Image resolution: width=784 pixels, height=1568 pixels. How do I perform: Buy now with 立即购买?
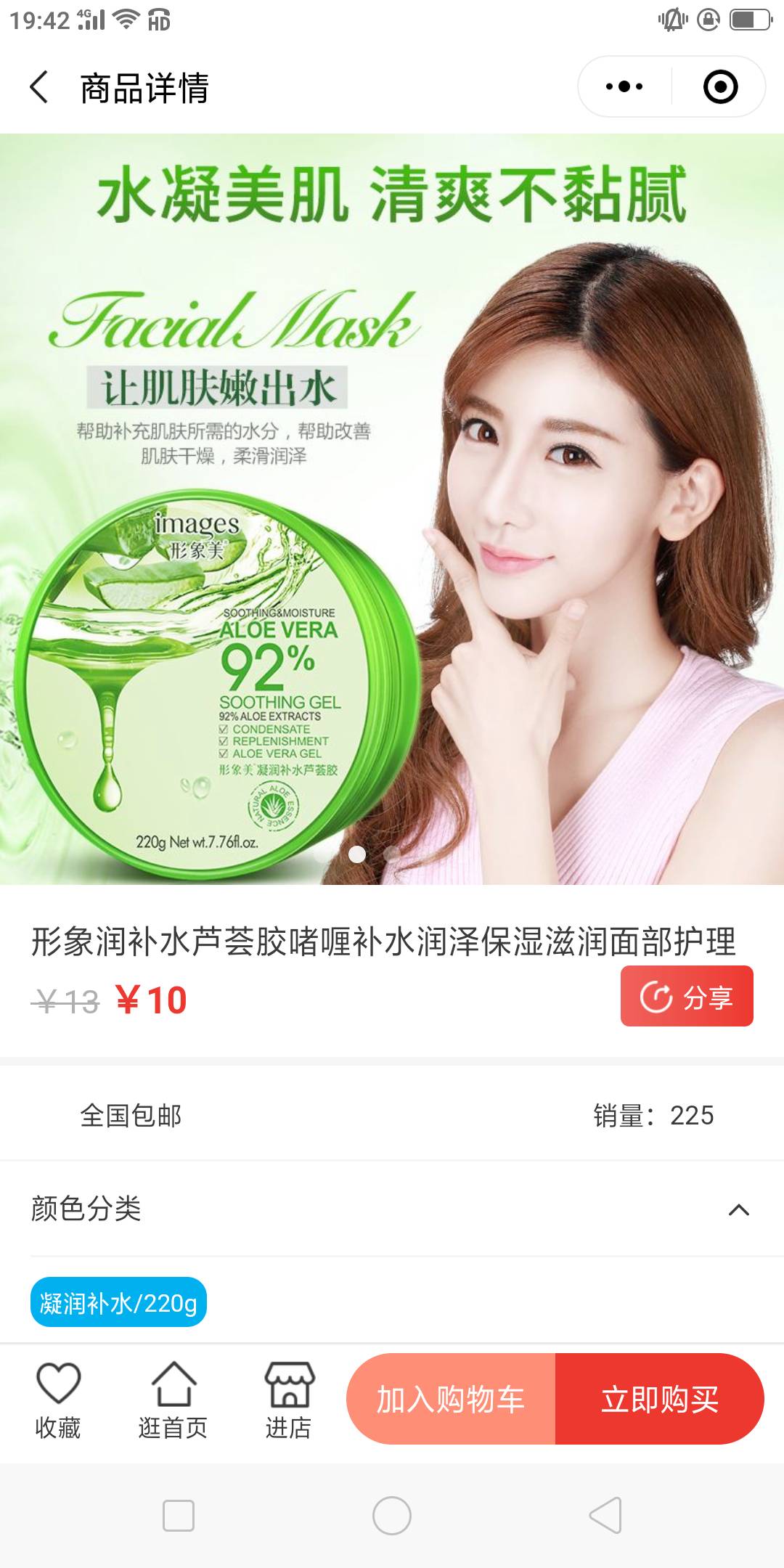[659, 1399]
